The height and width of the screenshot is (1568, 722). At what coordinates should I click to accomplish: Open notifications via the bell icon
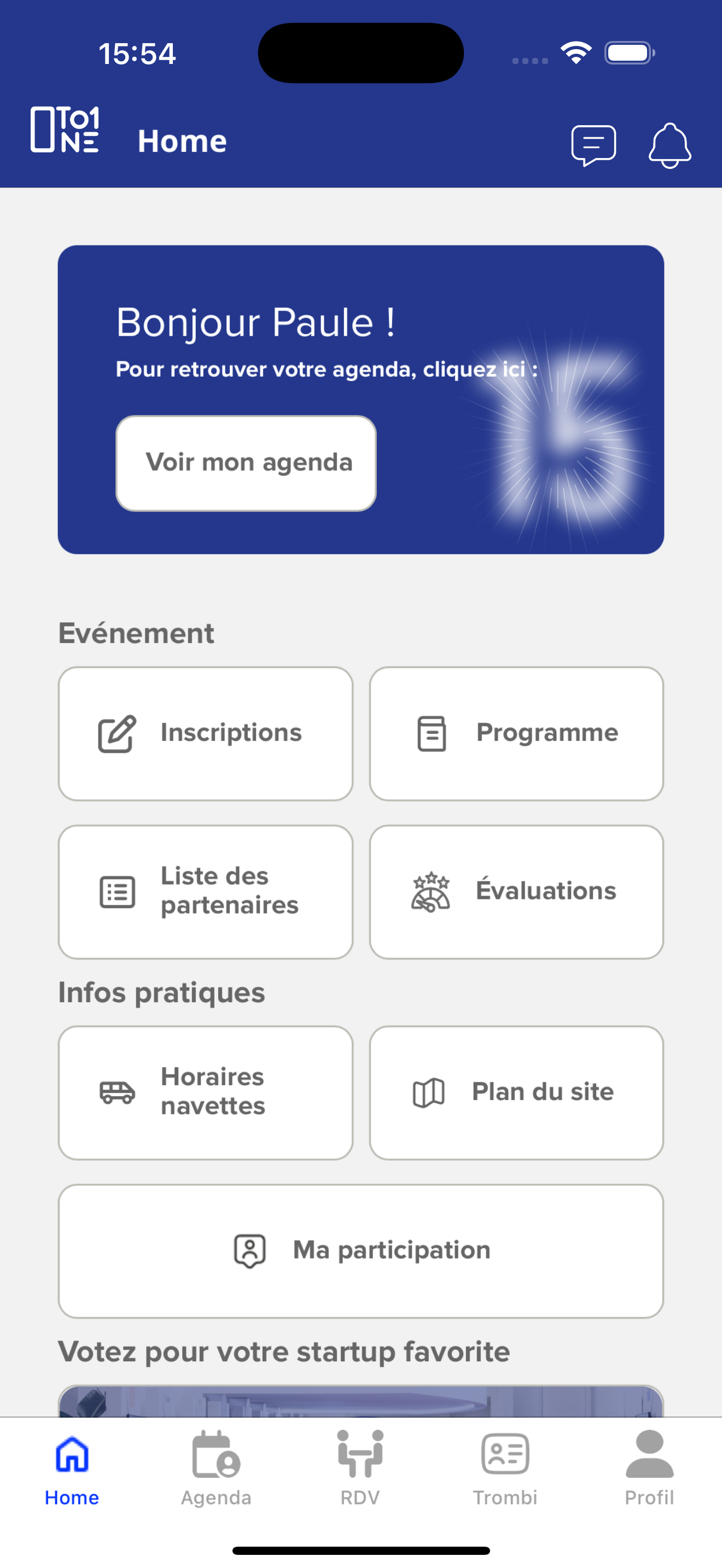coord(668,145)
